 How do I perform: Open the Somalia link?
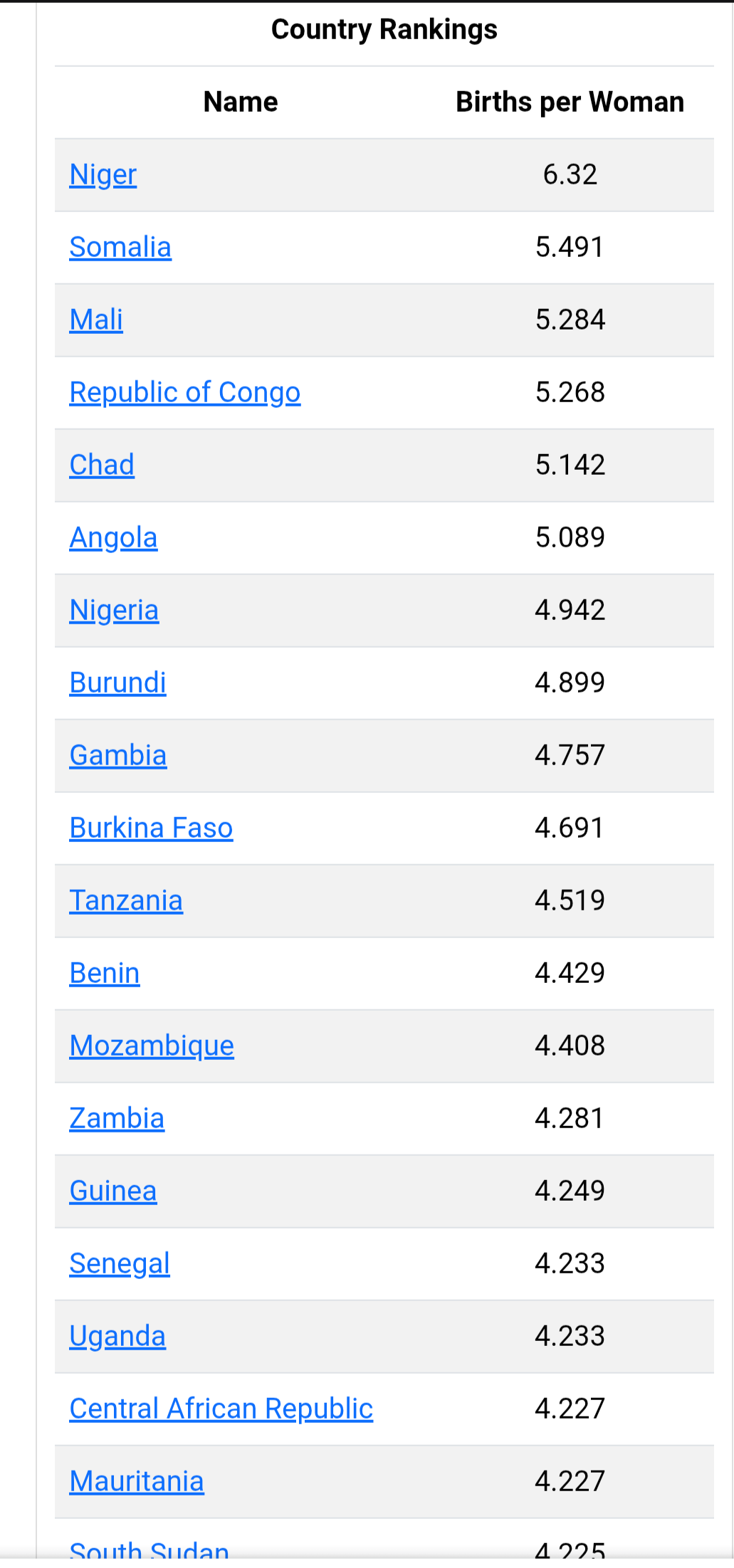[x=120, y=247]
